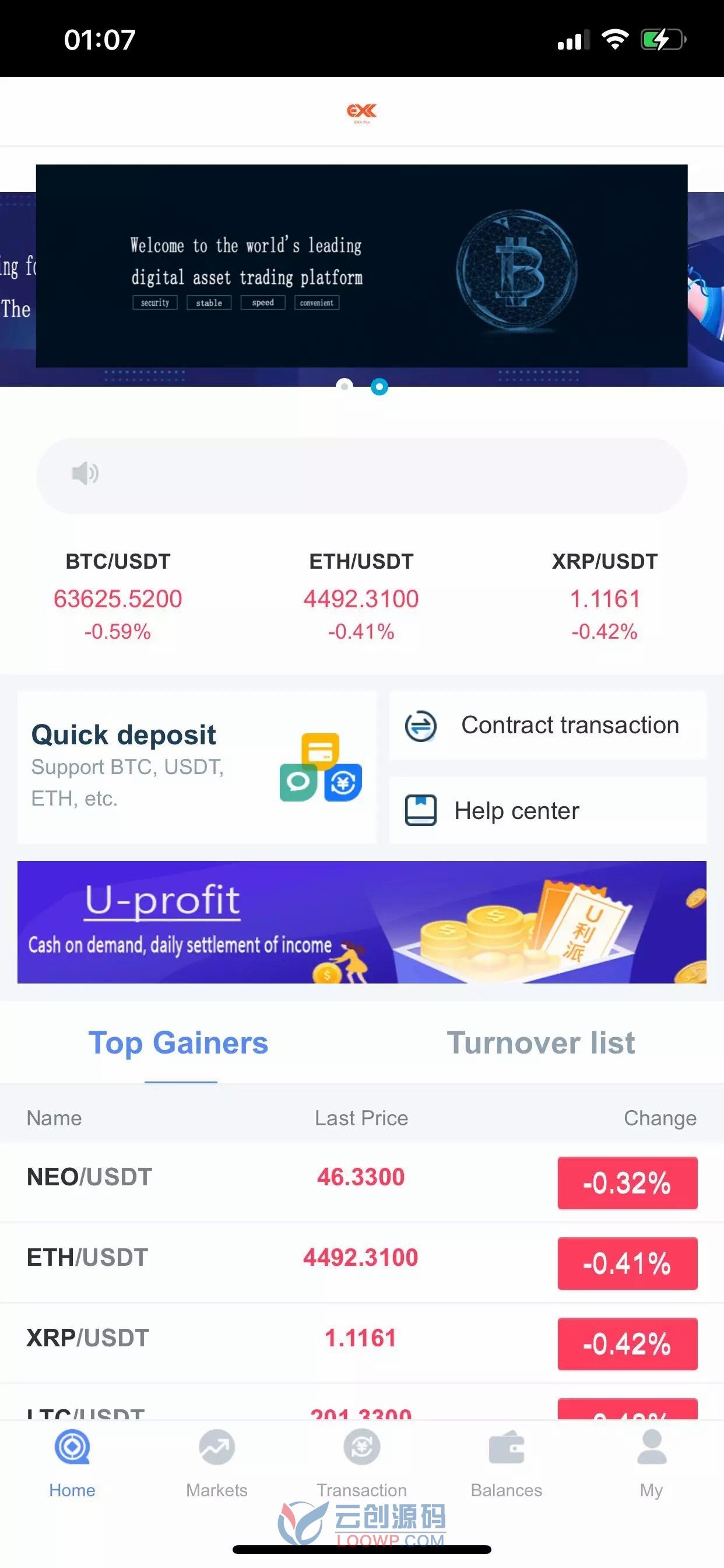Open the Help center
724x1568 pixels.
point(547,810)
